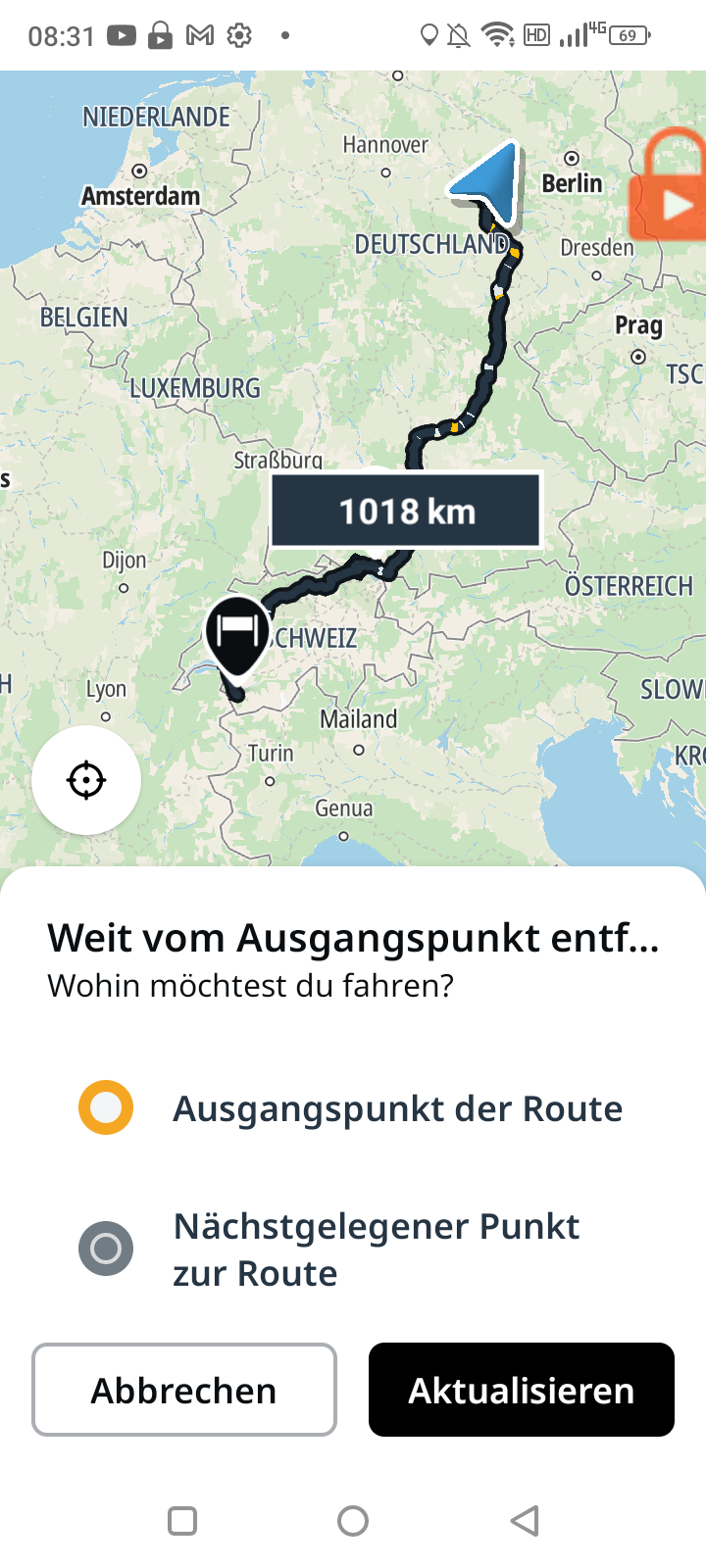Go back with the system back button
This screenshot has width=706, height=1568.
pos(525,1521)
